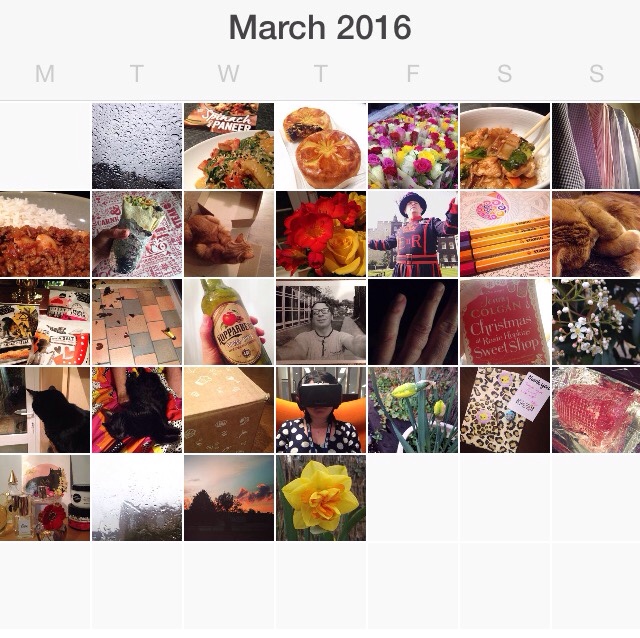Open the perfume bottles photo tile
640x638 pixels.
[45, 498]
